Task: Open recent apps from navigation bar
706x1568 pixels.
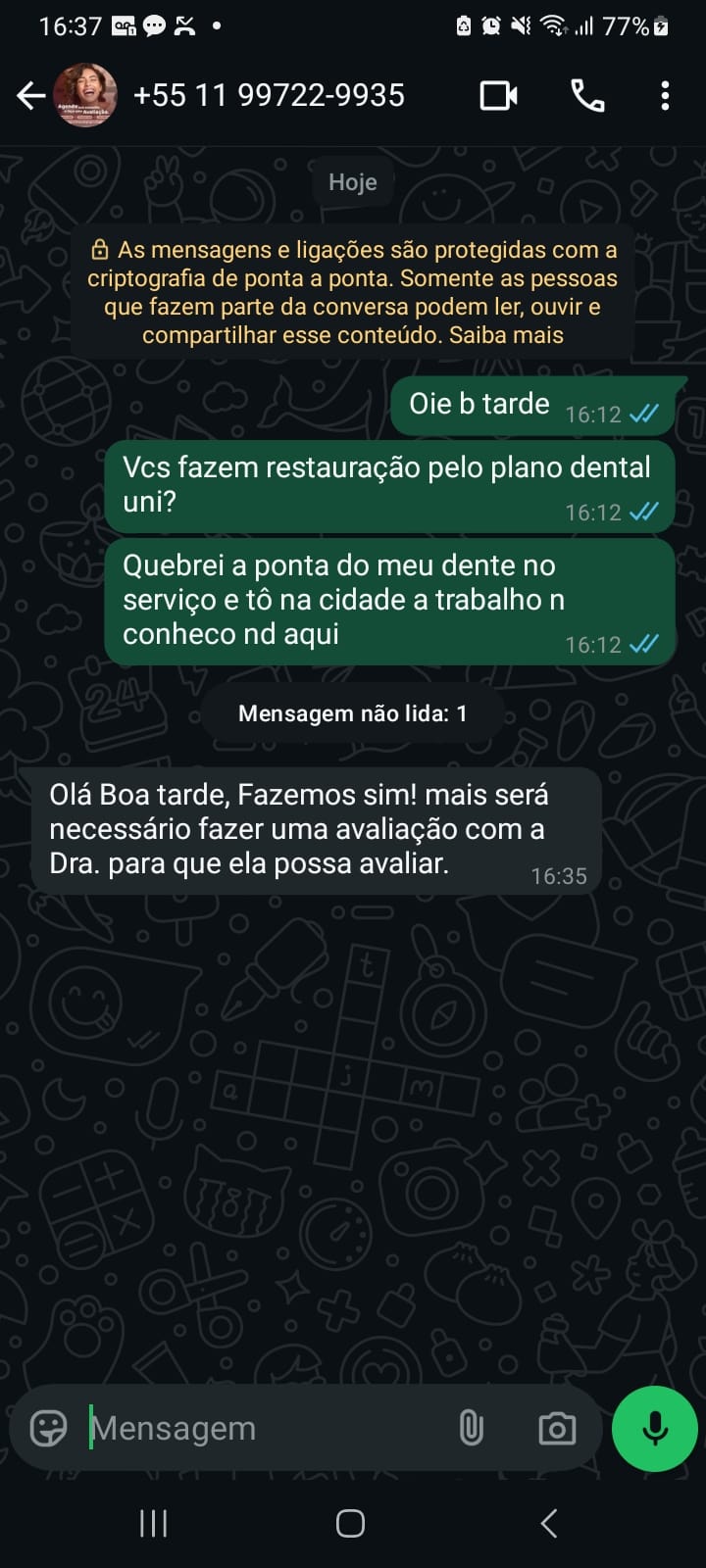Action: coord(154,1523)
